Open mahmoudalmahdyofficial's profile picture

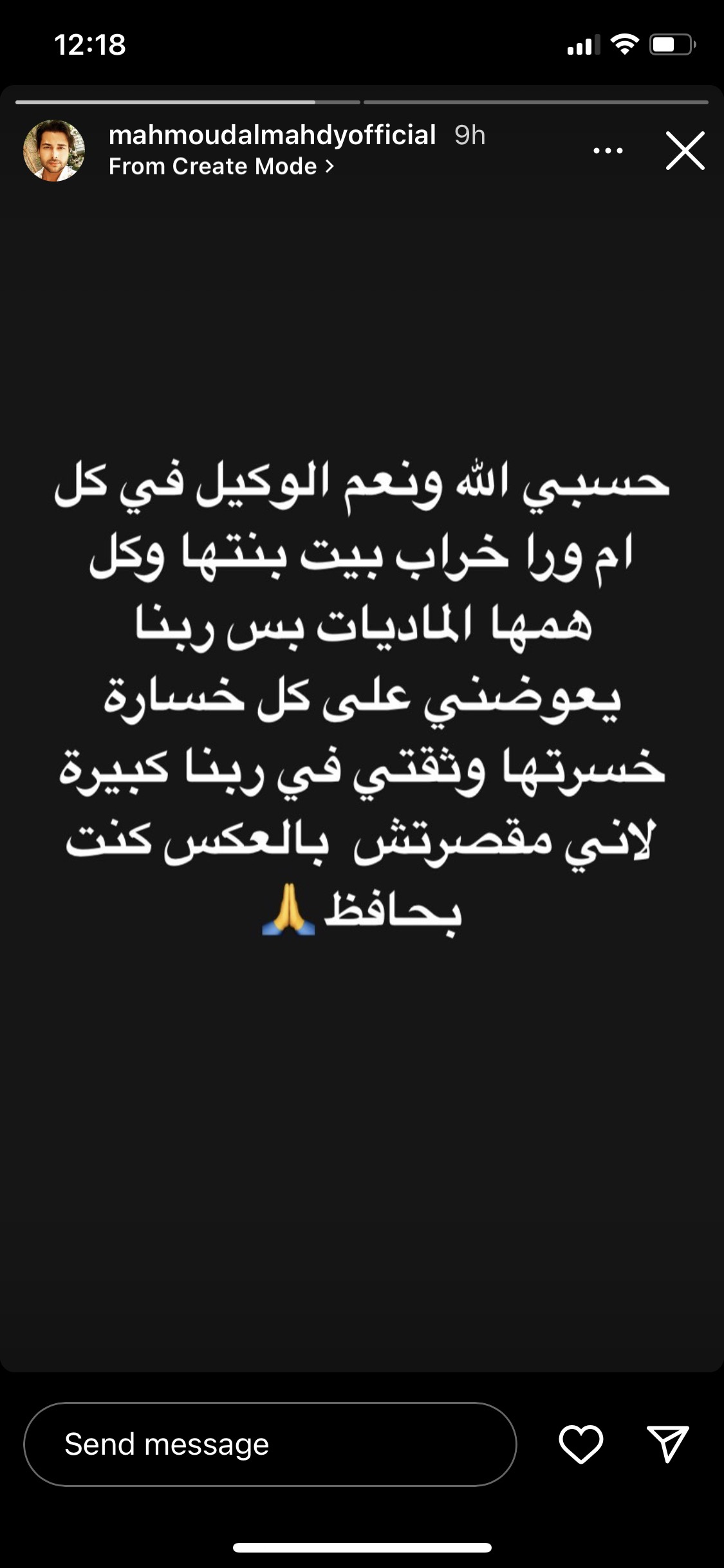[54, 151]
